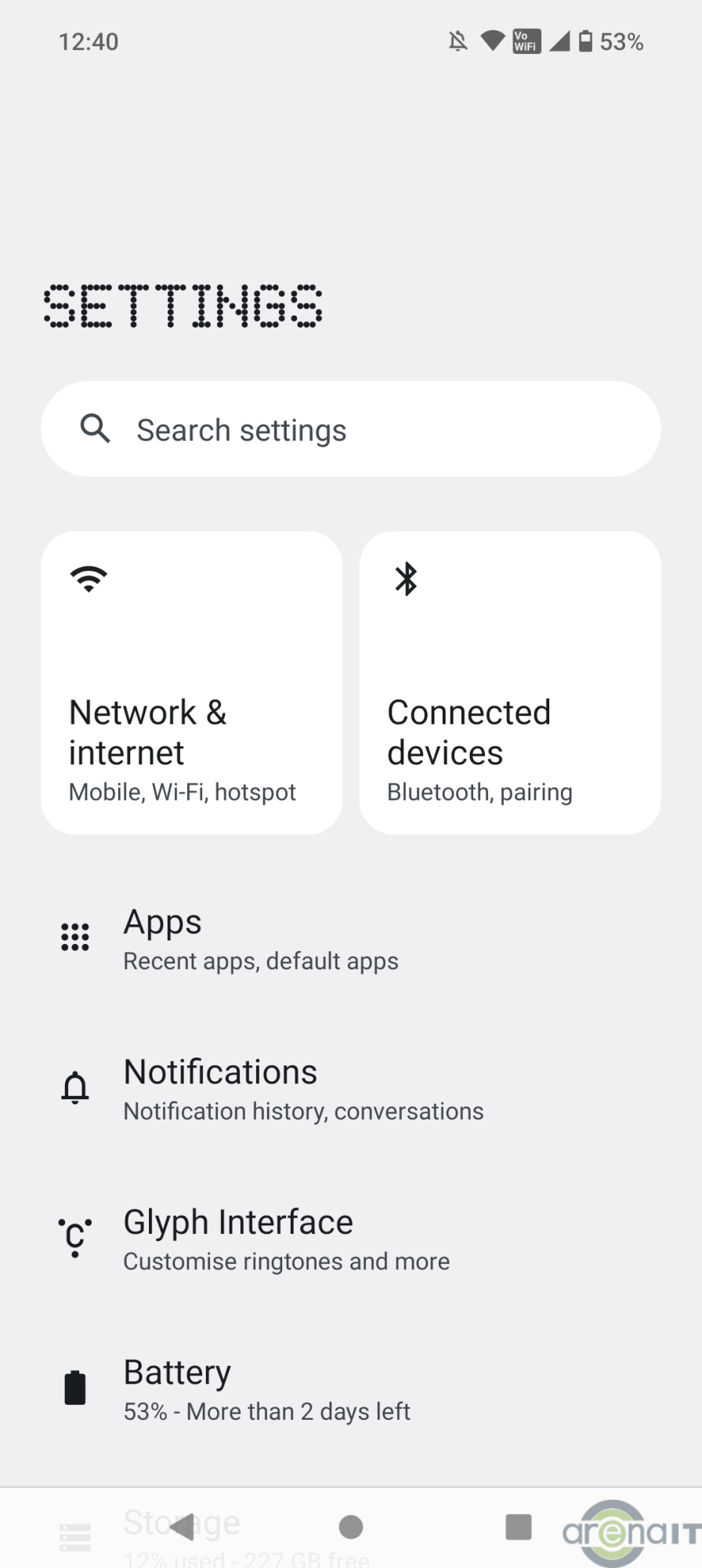The height and width of the screenshot is (1568, 702).
Task: Tap the Search settings field
Action: pyautogui.click(x=350, y=430)
